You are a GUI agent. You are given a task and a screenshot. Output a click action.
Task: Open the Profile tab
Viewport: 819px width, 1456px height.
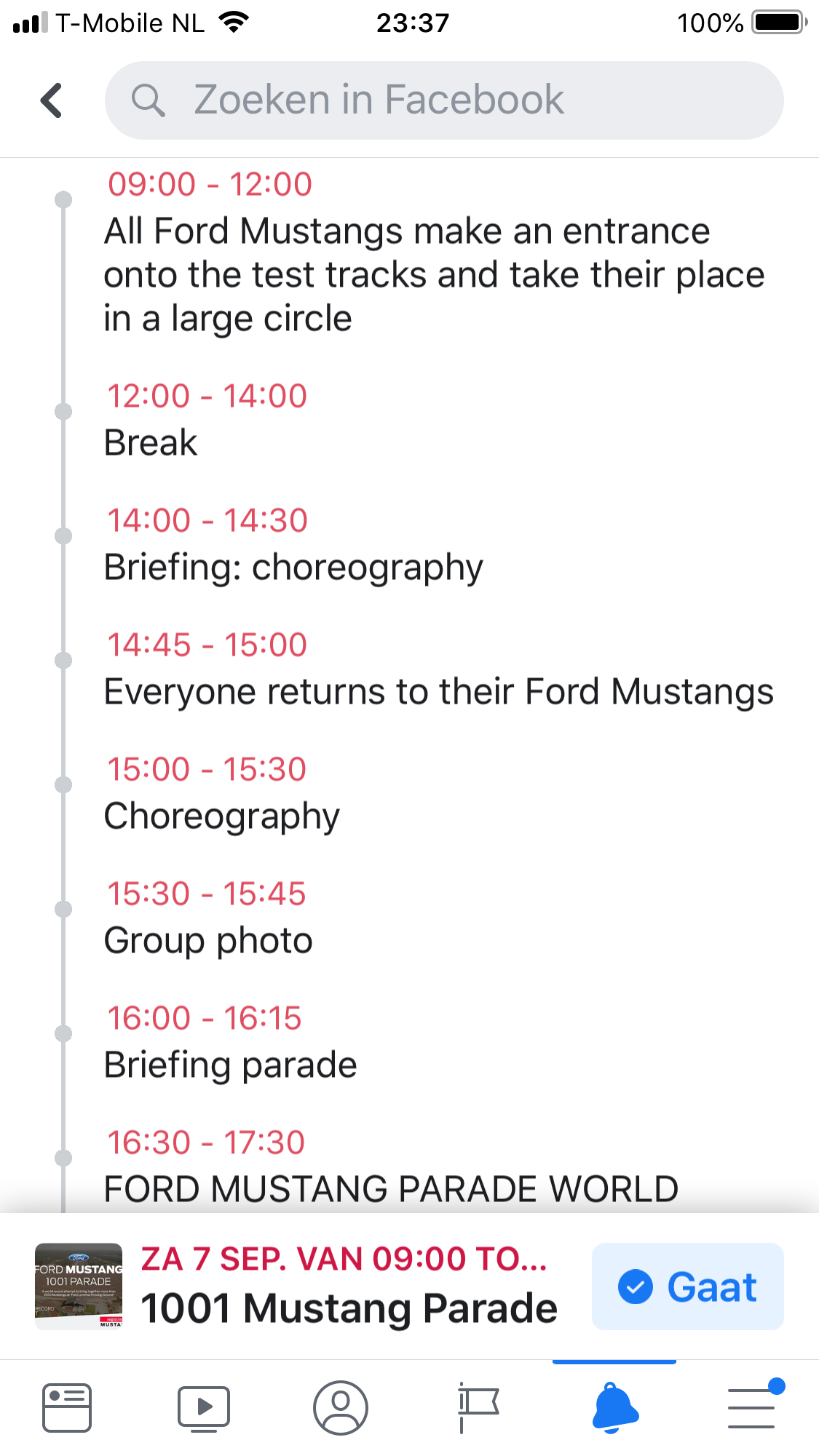click(x=341, y=1407)
